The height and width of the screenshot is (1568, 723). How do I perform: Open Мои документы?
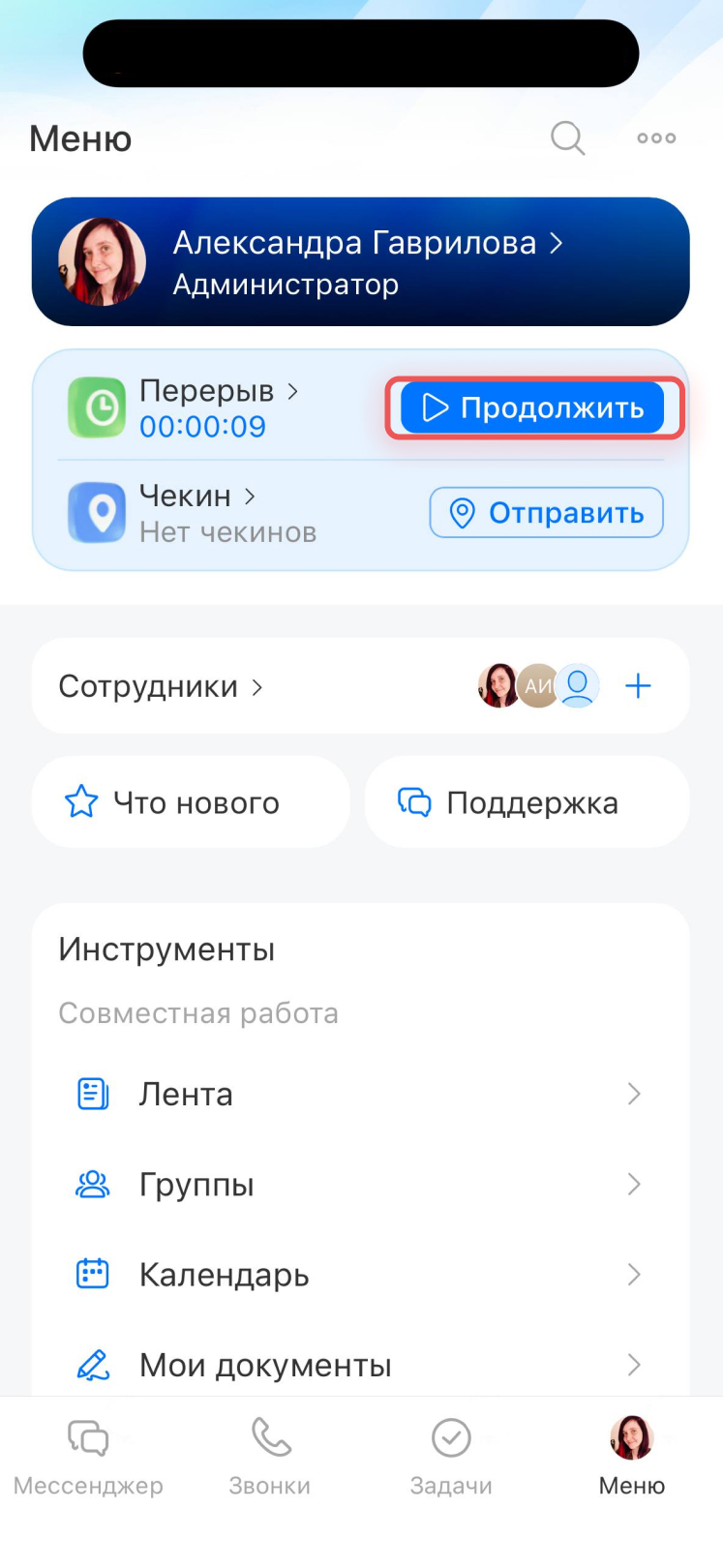pyautogui.click(x=360, y=1365)
